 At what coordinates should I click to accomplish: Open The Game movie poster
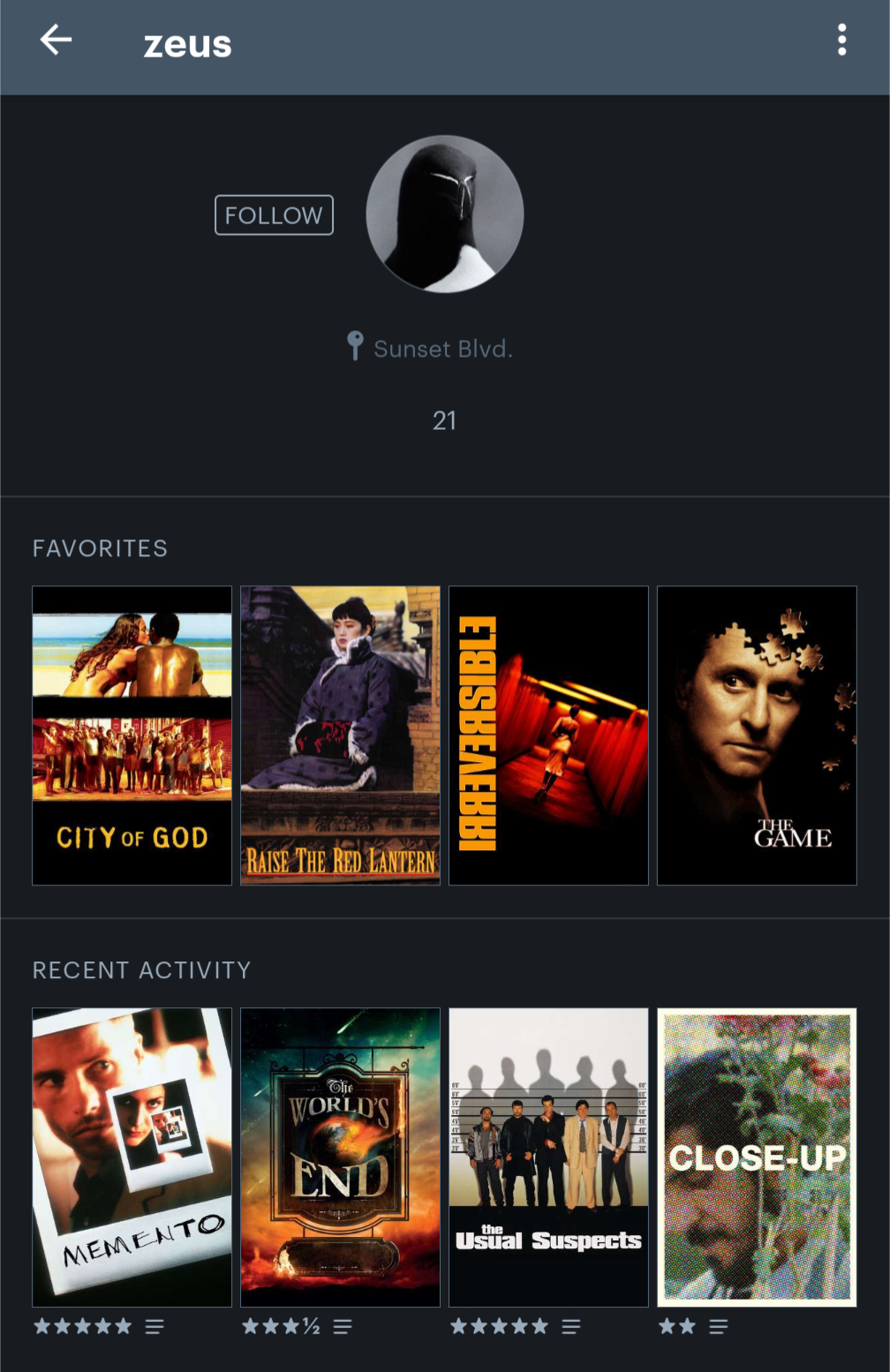(x=757, y=735)
